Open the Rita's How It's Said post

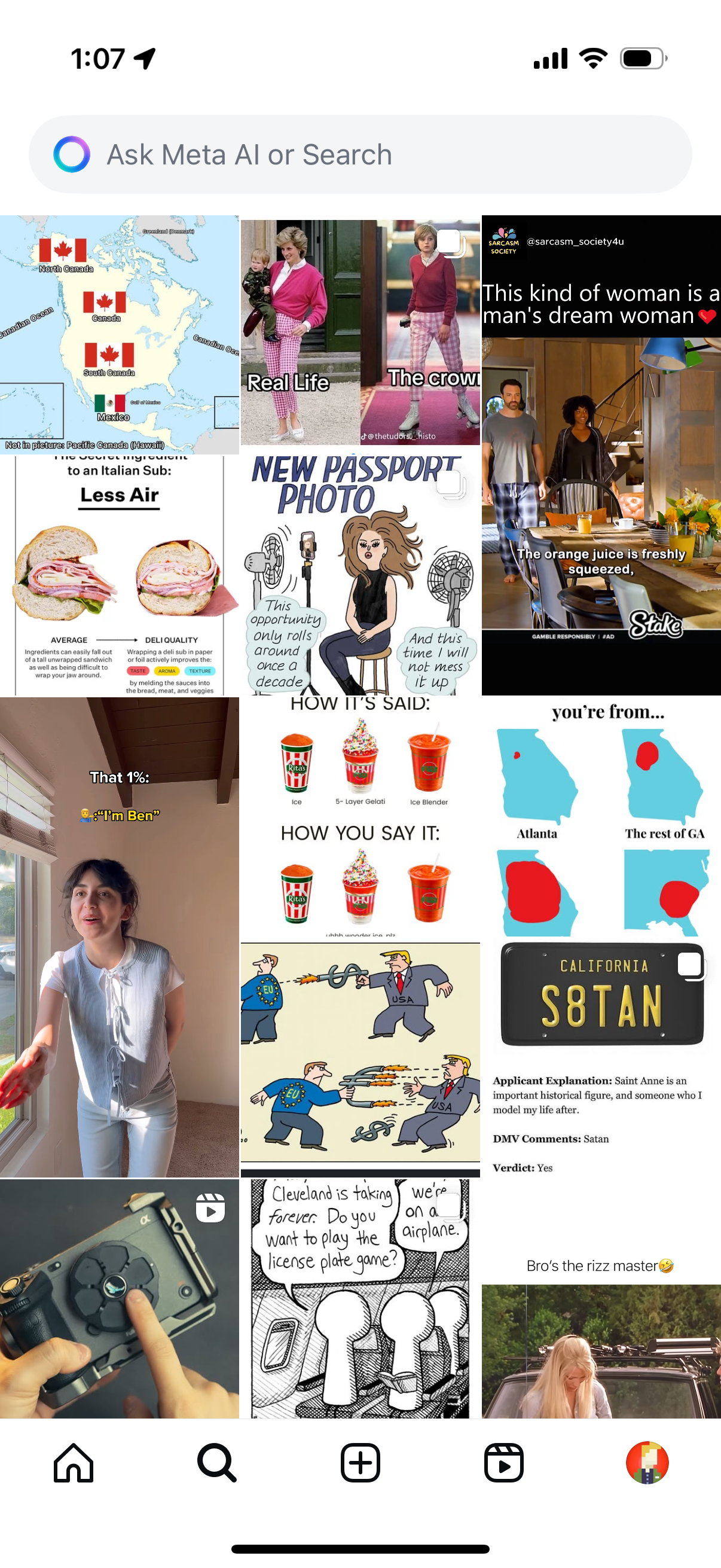coord(359,817)
